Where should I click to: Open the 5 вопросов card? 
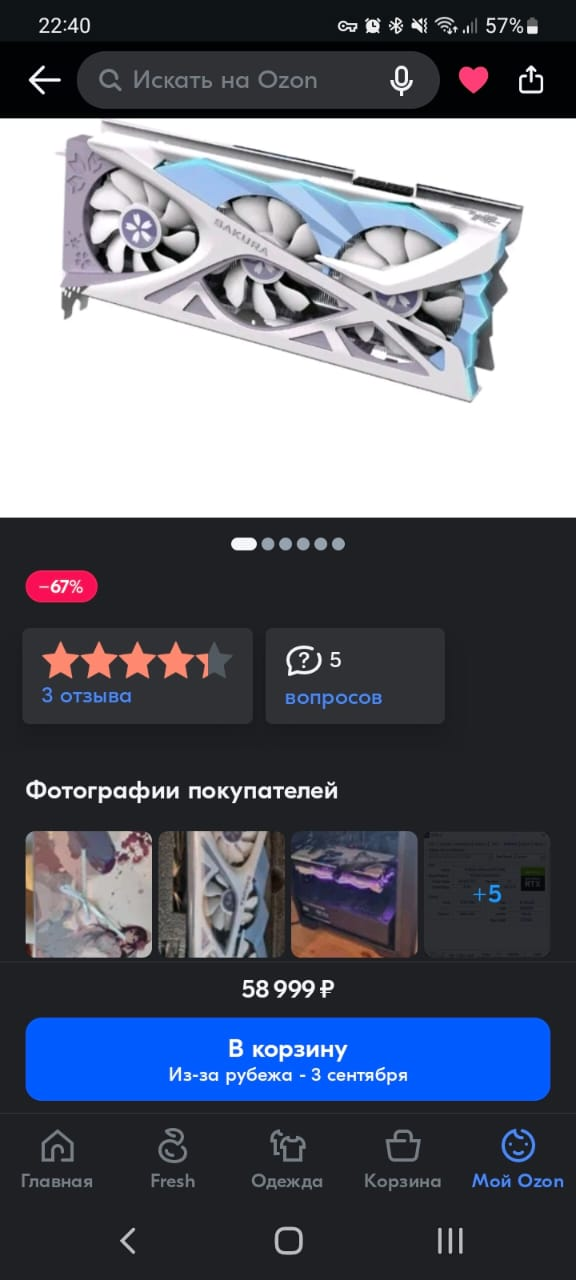[x=355, y=676]
